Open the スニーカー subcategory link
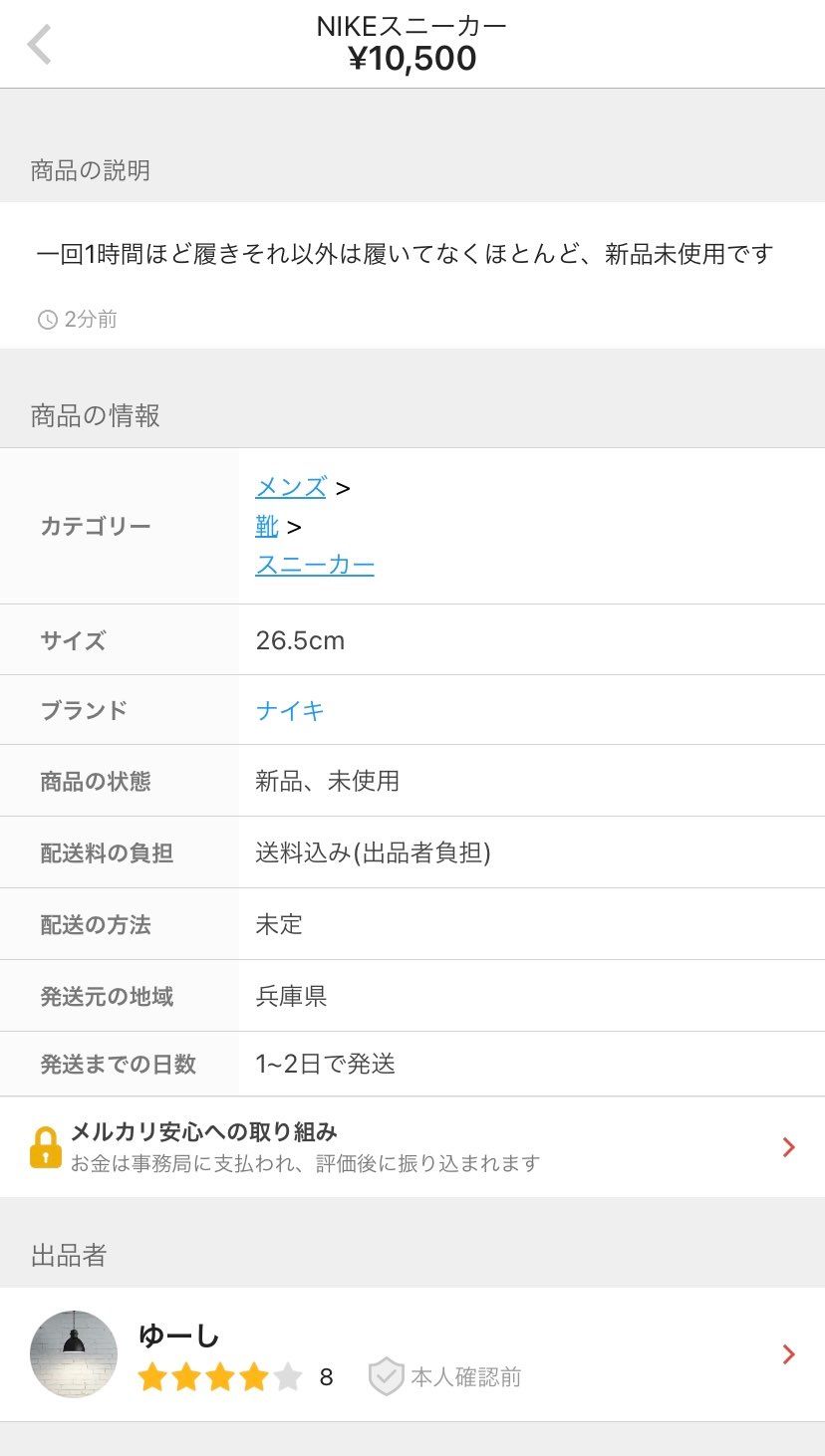The height and width of the screenshot is (1456, 825). pyautogui.click(x=315, y=564)
